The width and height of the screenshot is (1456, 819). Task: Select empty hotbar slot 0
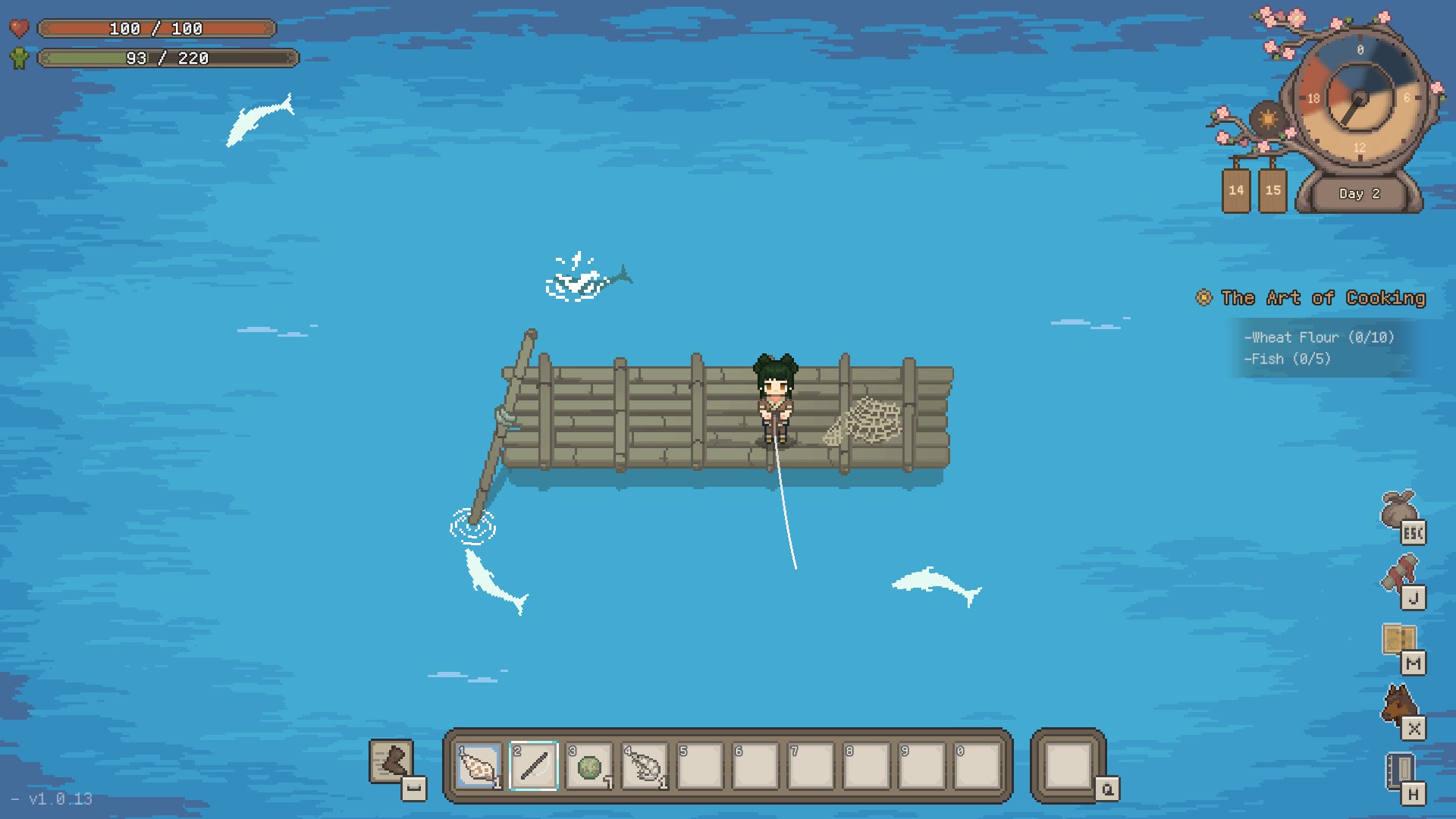click(977, 766)
